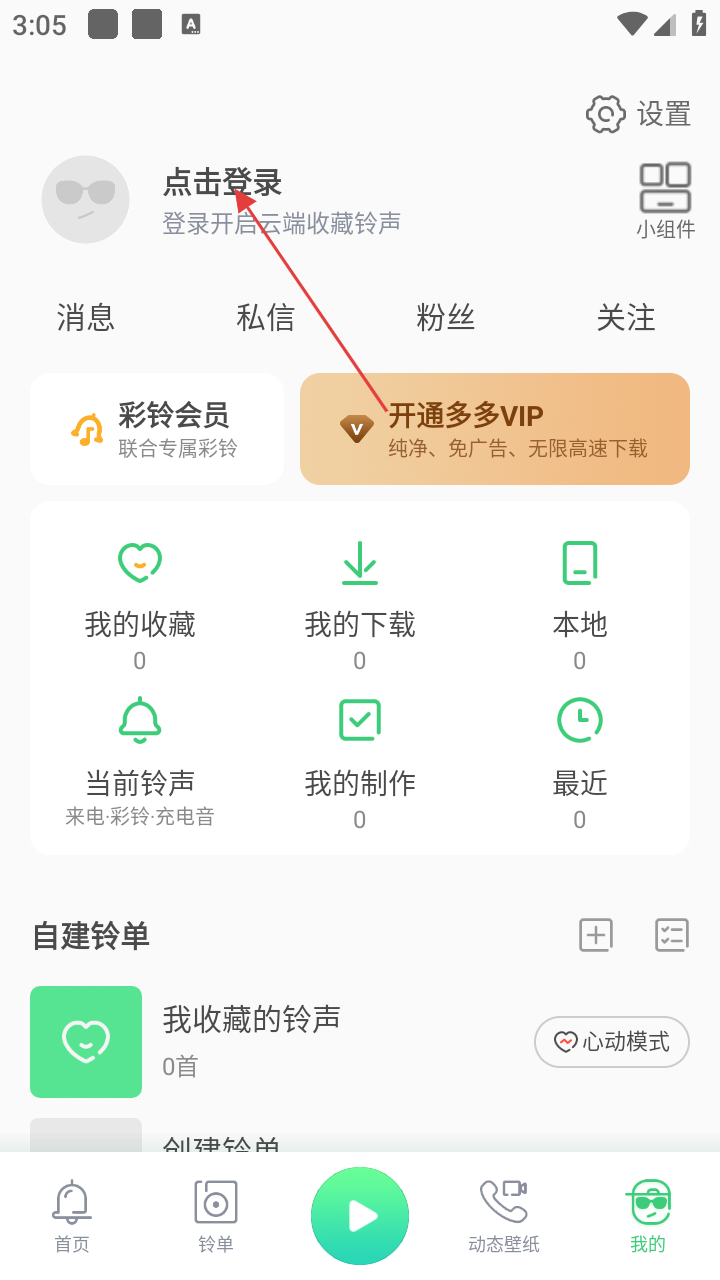Screen dimensions: 720x1280
Task: Open the 彩铃会员 membership card
Action: click(x=157, y=429)
